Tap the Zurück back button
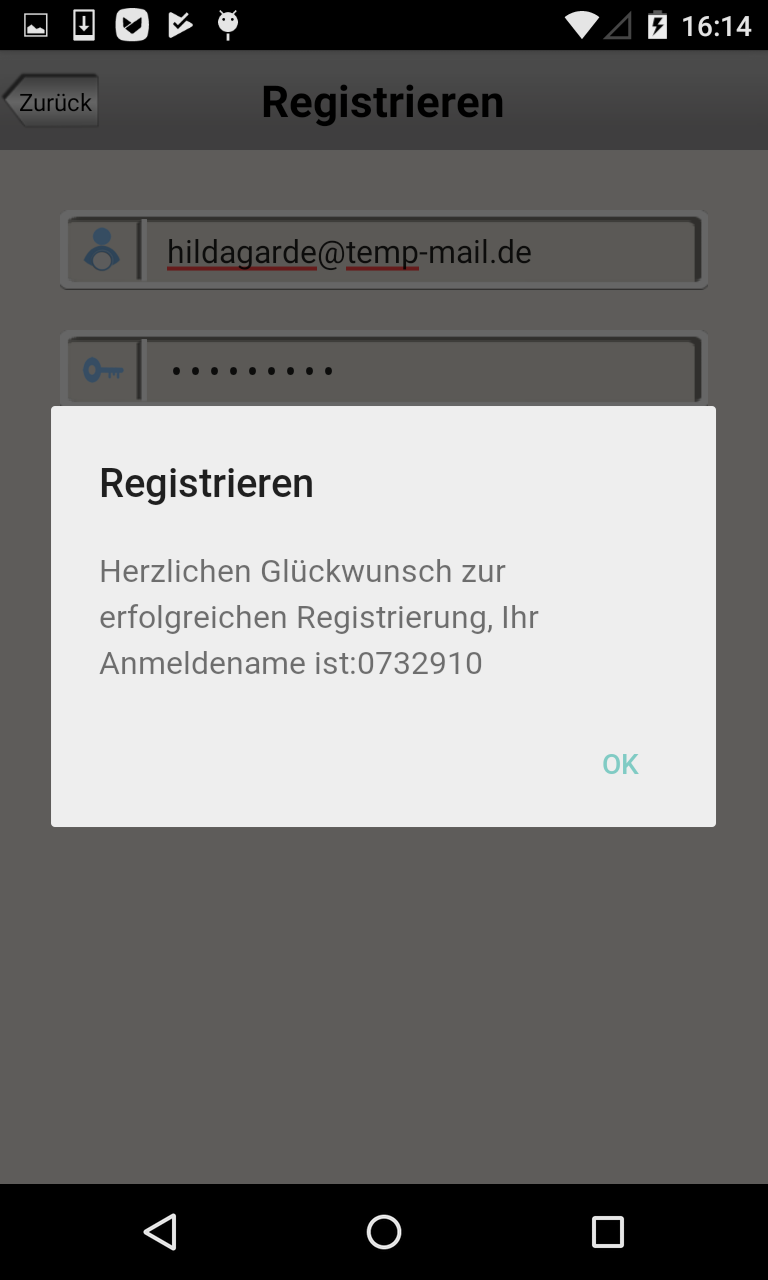 point(50,101)
